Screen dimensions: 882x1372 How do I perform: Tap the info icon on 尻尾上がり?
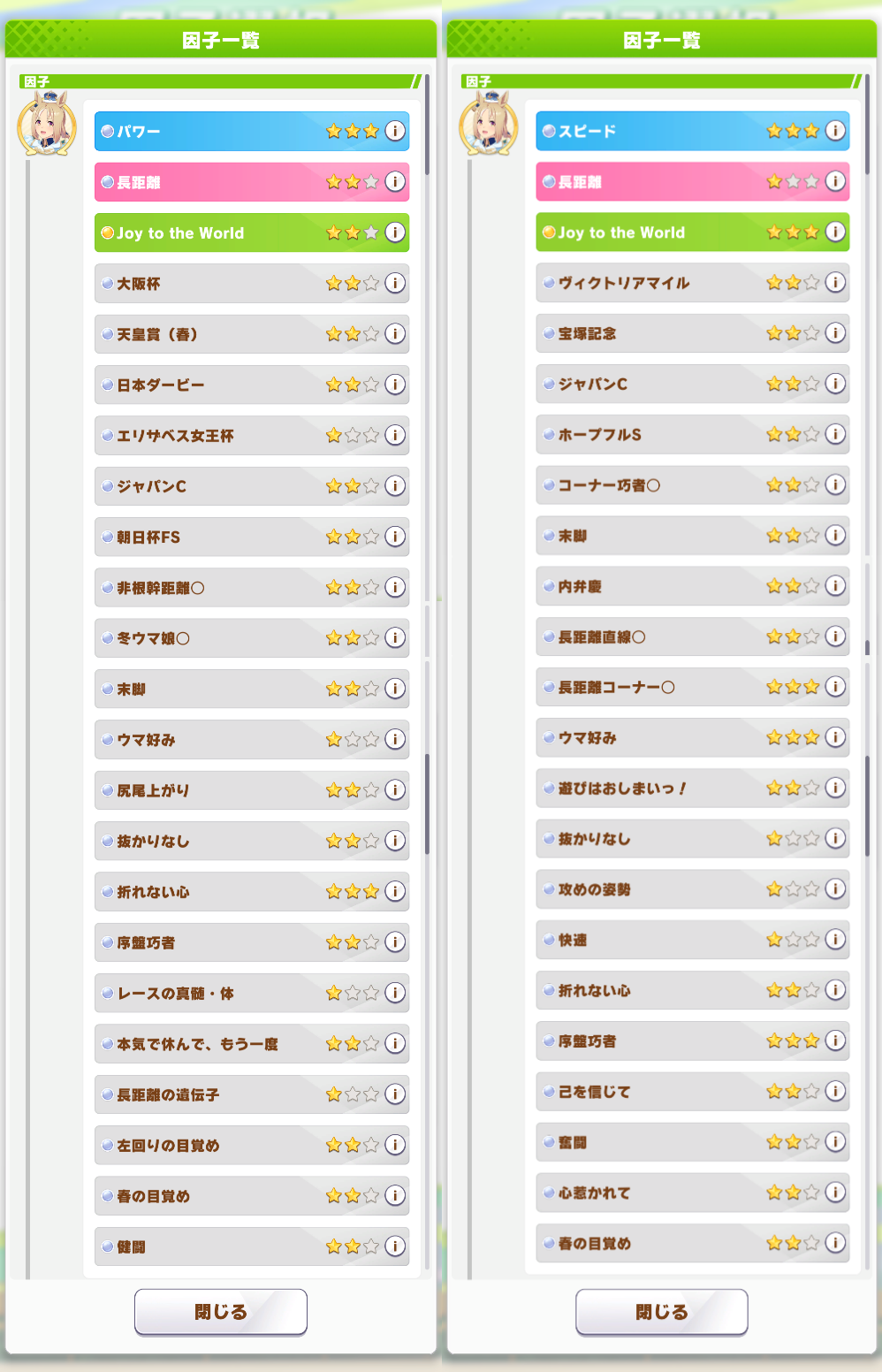click(395, 789)
